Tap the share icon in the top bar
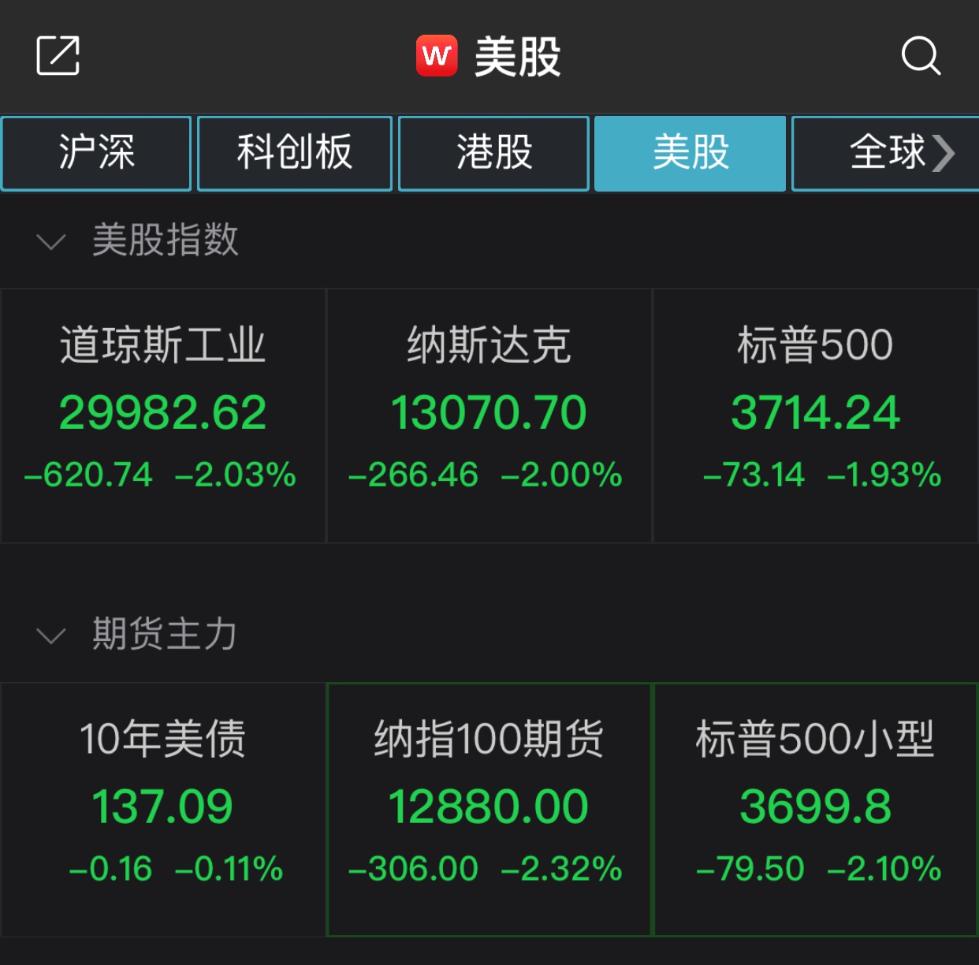 click(x=58, y=55)
